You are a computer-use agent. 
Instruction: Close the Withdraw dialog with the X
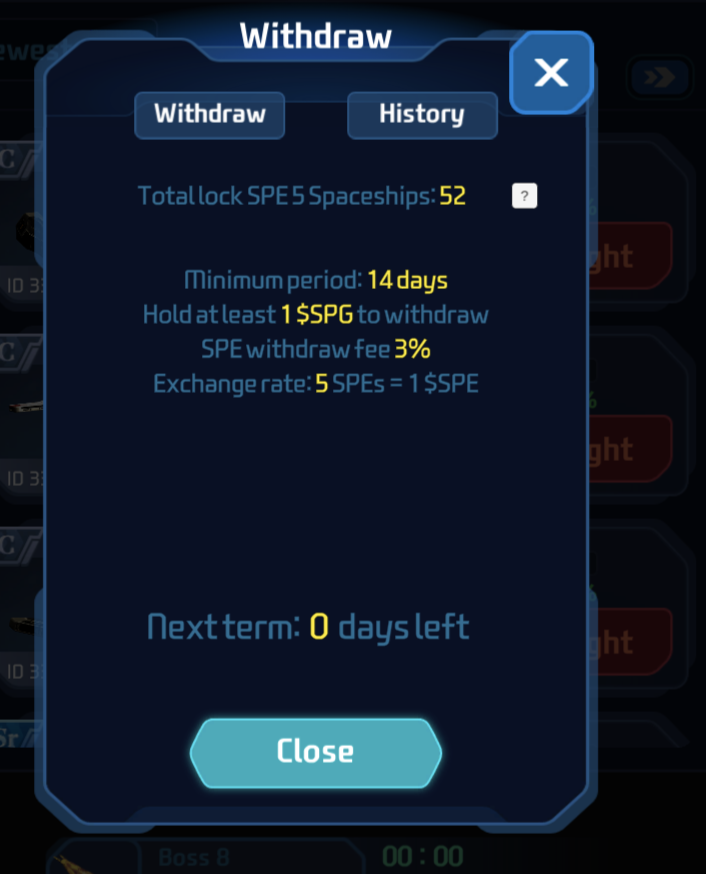pyautogui.click(x=551, y=72)
